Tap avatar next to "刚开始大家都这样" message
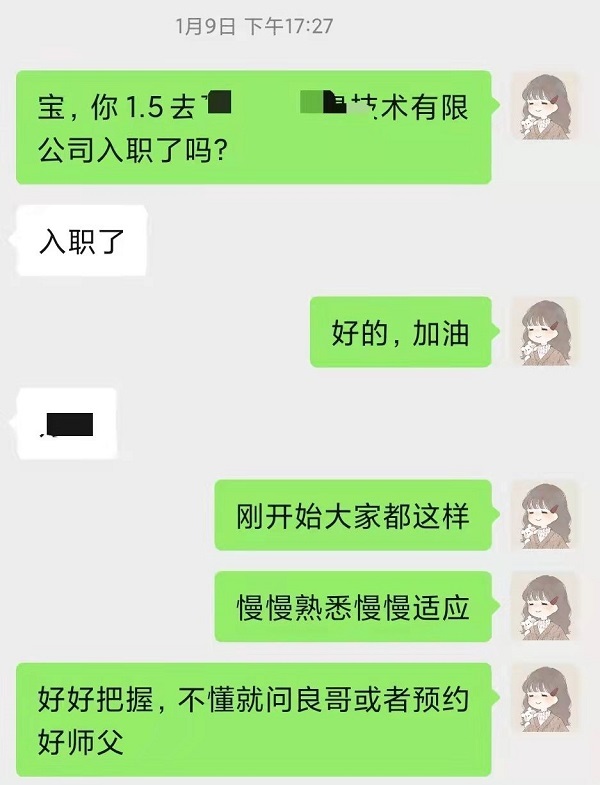 tap(544, 515)
